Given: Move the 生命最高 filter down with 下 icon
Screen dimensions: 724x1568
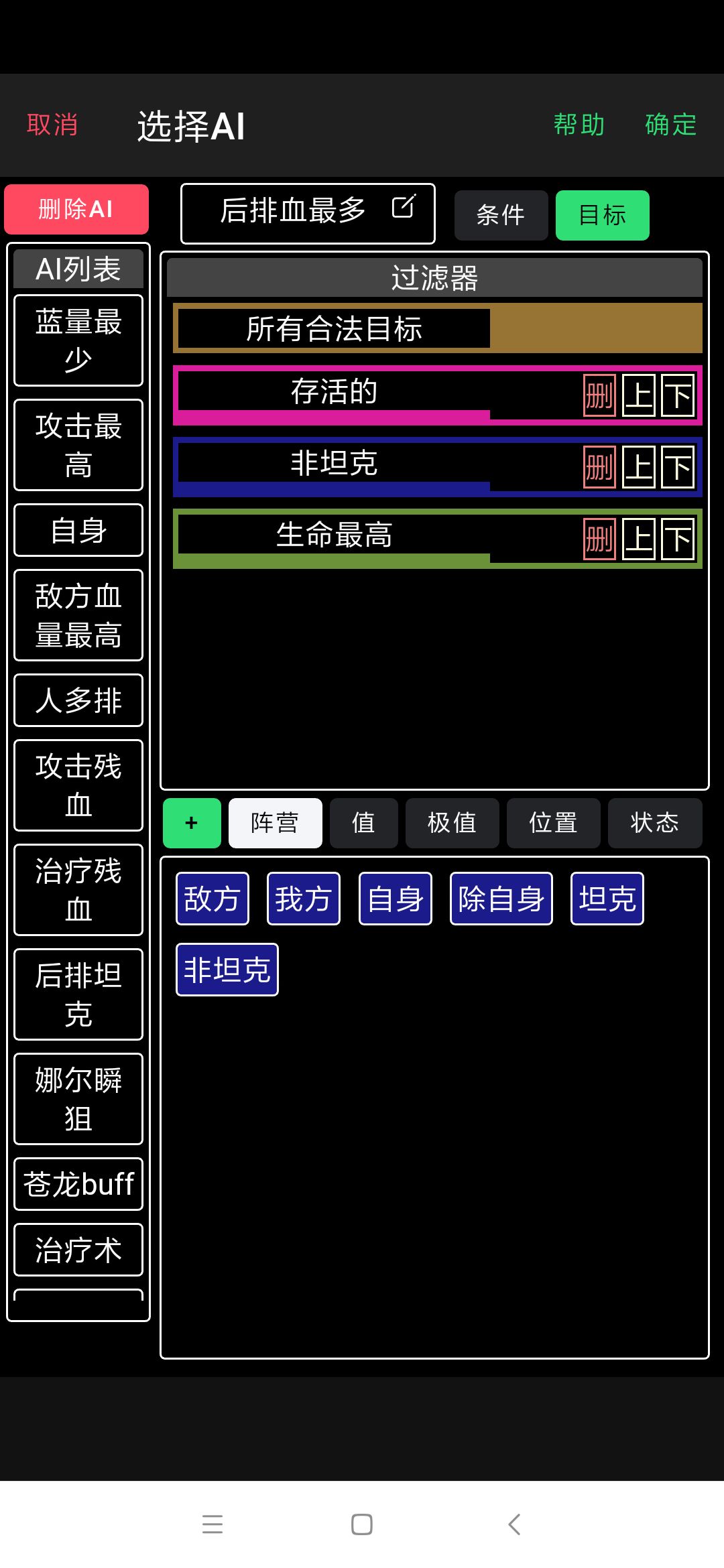Looking at the screenshot, I should coord(678,537).
